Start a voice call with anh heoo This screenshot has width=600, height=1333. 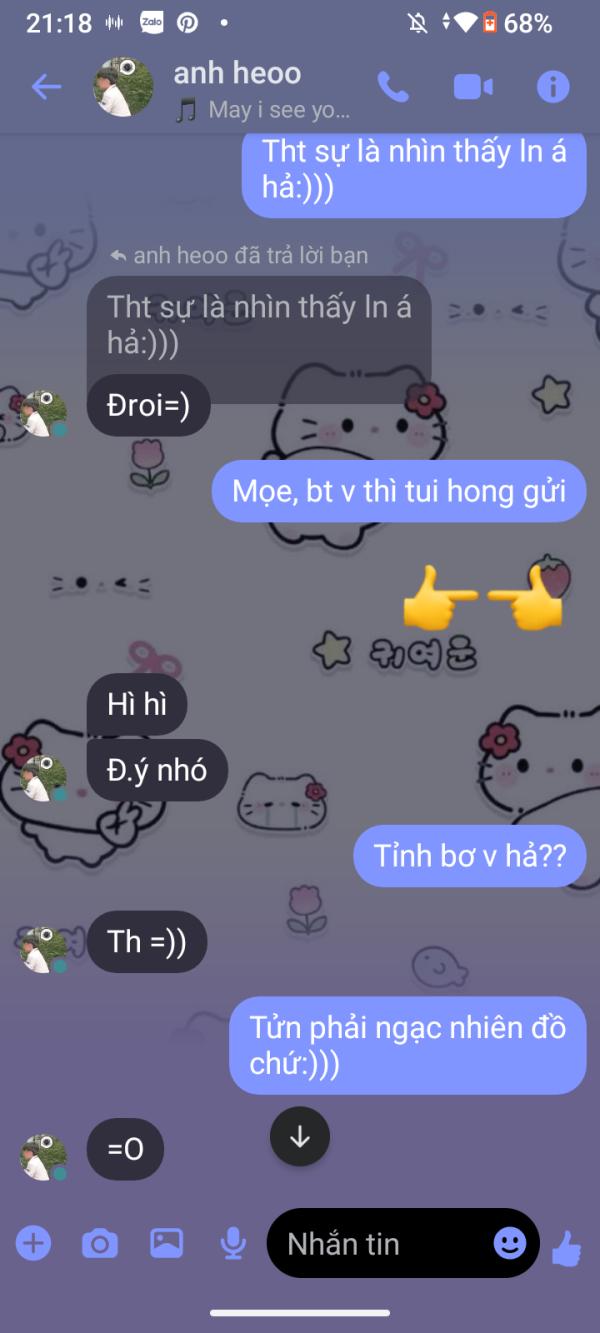click(x=393, y=87)
